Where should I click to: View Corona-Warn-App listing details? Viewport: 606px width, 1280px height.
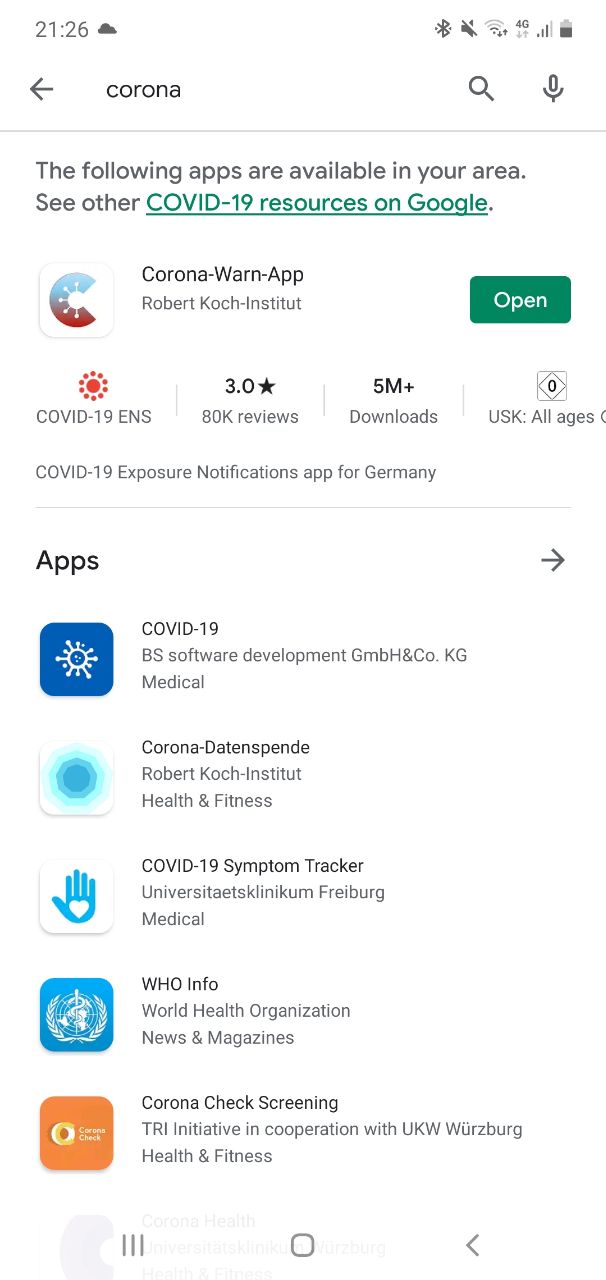point(222,288)
